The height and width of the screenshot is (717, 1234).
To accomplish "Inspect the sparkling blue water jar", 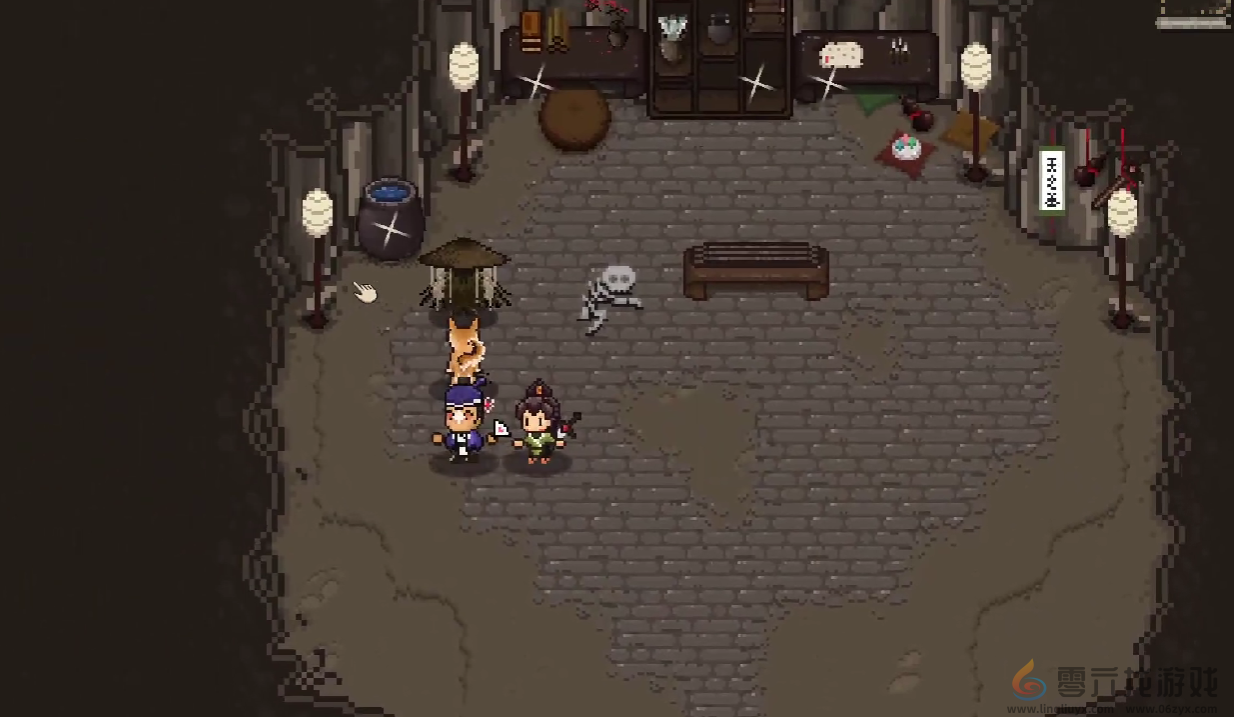I will pyautogui.click(x=390, y=220).
